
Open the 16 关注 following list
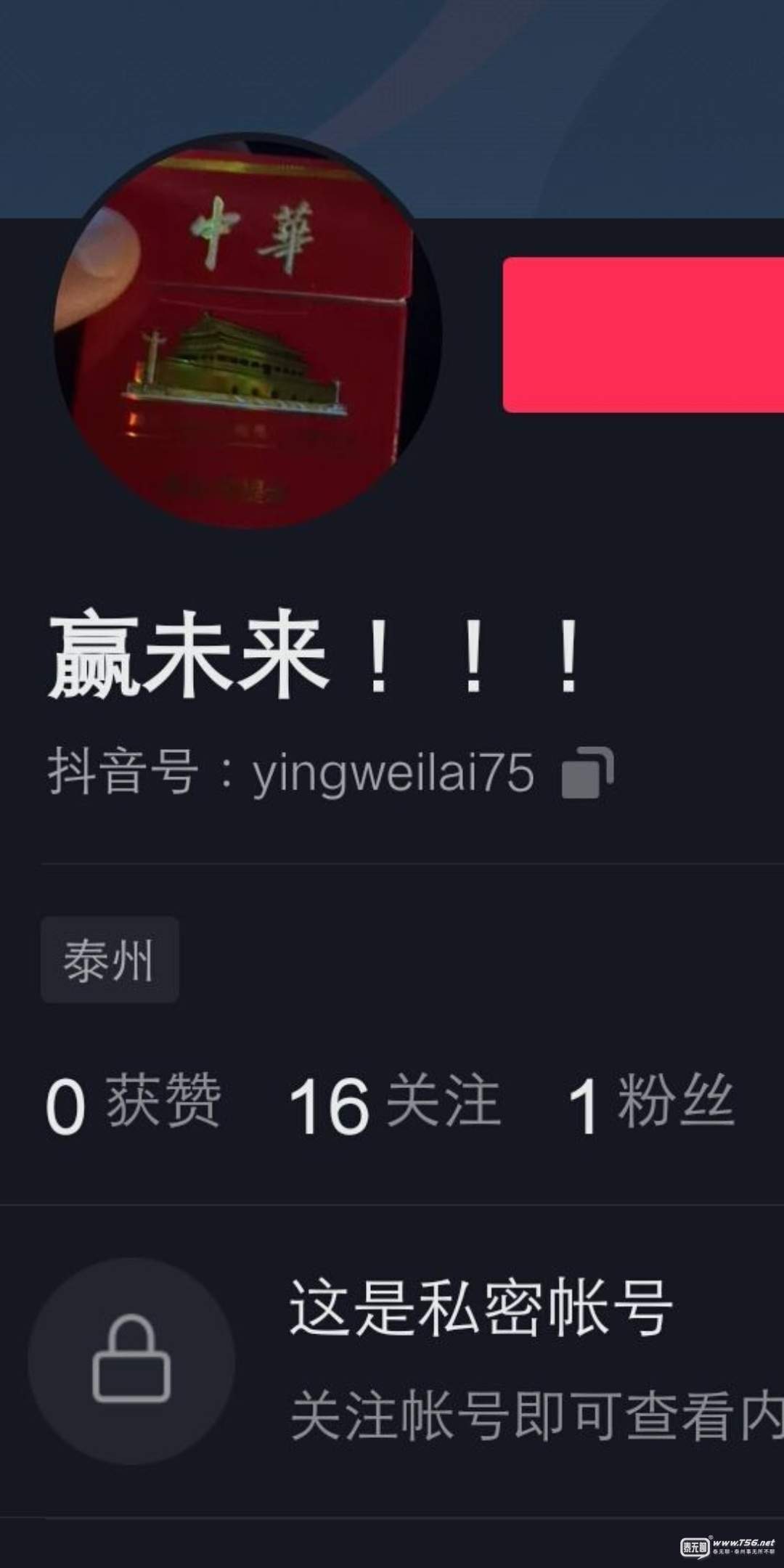(394, 1104)
